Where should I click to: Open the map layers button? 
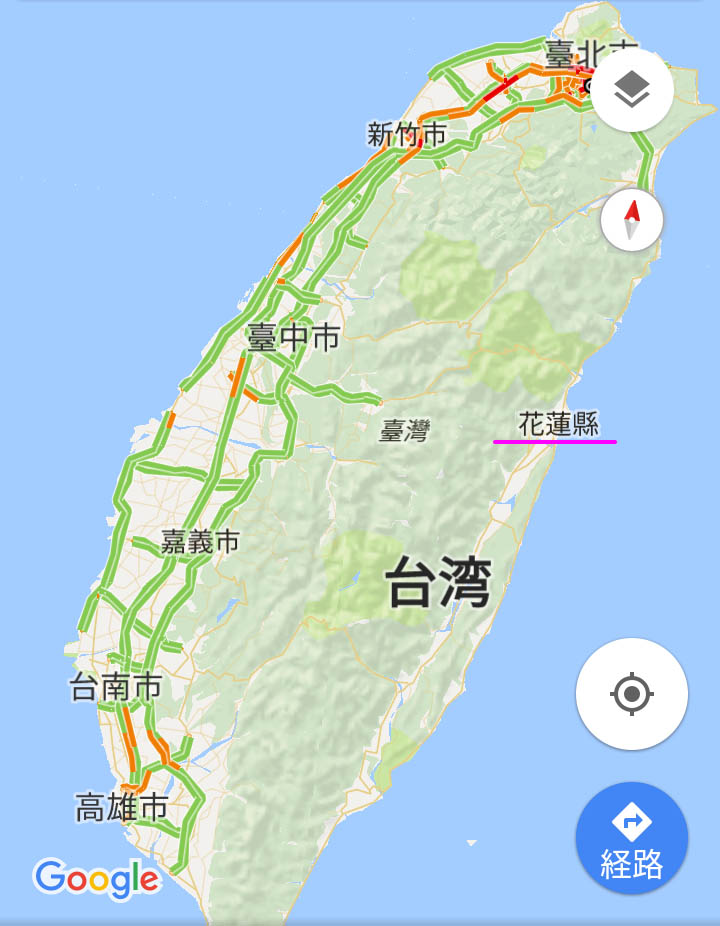click(x=632, y=91)
